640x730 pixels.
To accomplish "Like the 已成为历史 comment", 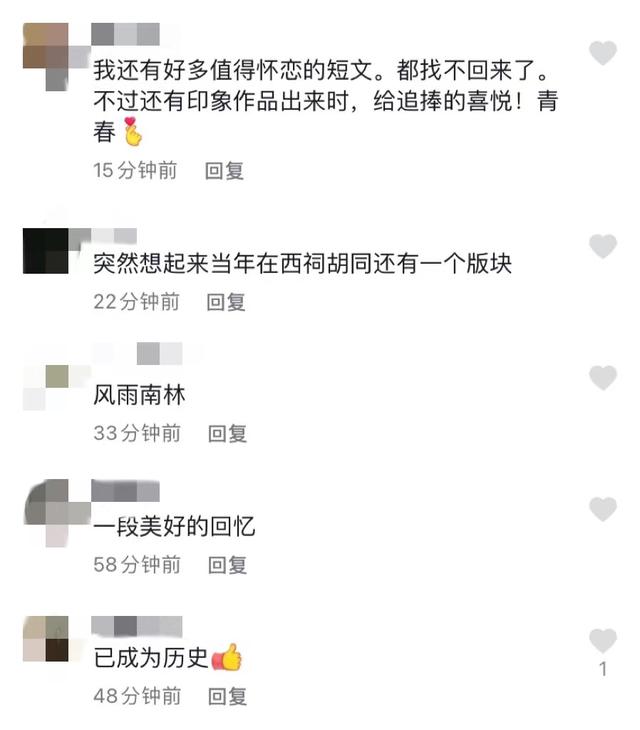I will point(602,641).
